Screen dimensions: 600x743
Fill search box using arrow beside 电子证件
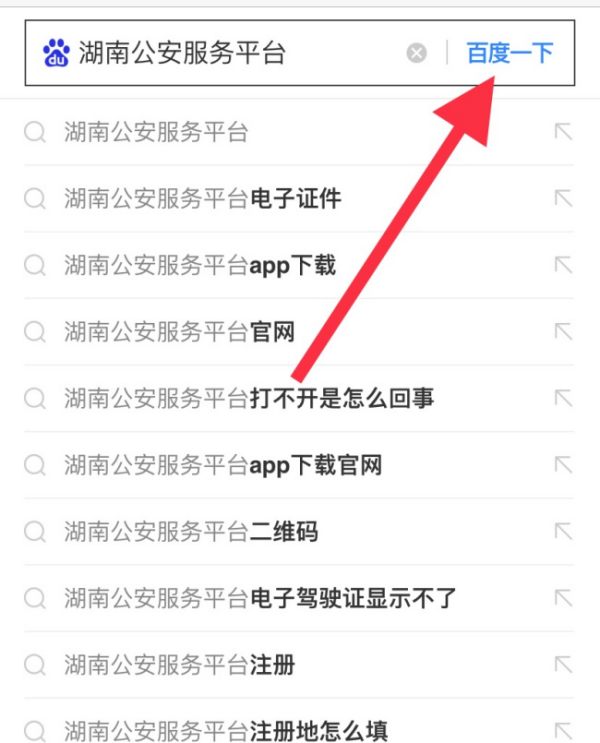pos(563,199)
